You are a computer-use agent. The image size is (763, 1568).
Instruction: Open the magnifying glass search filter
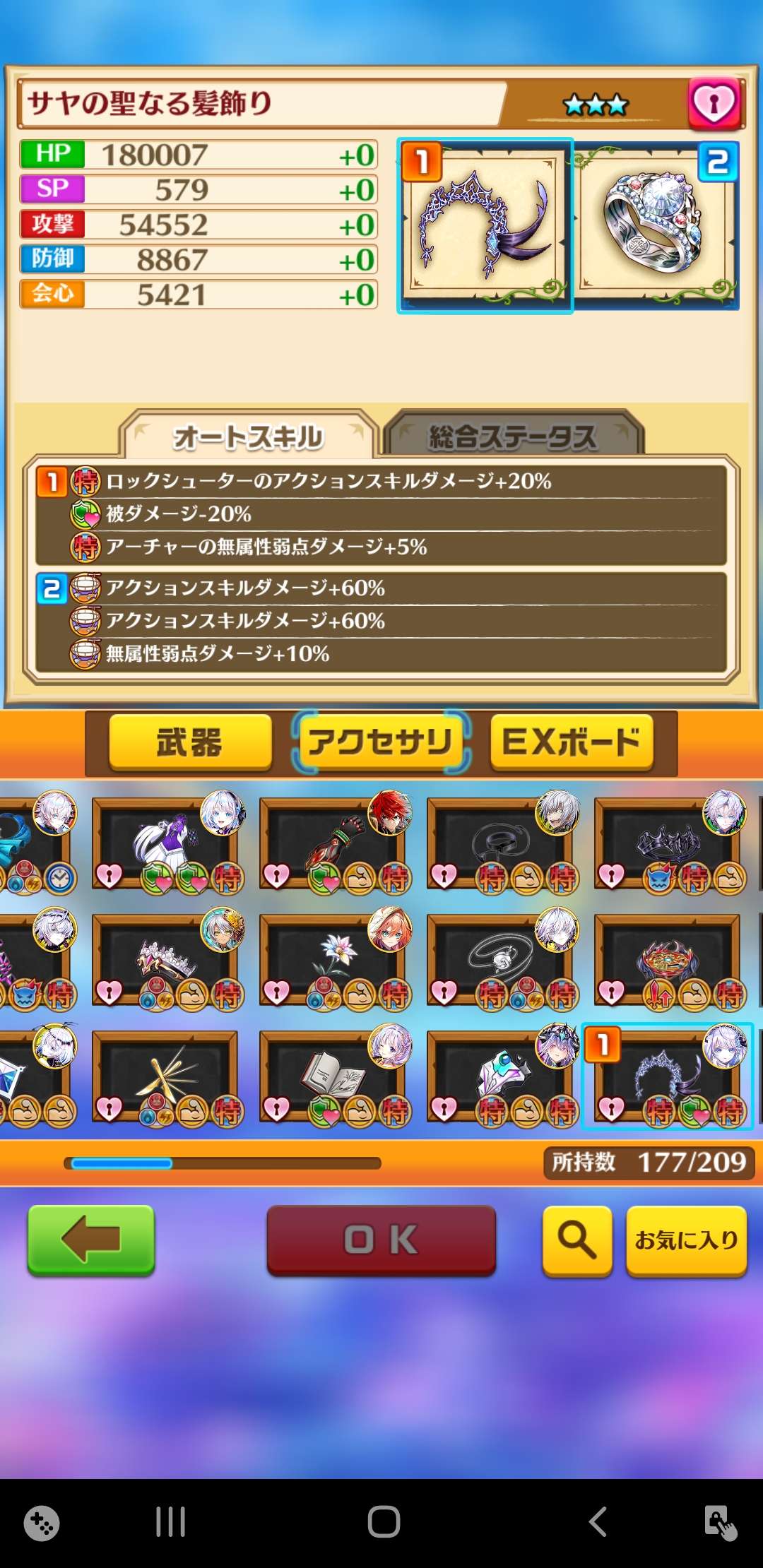coord(576,1240)
